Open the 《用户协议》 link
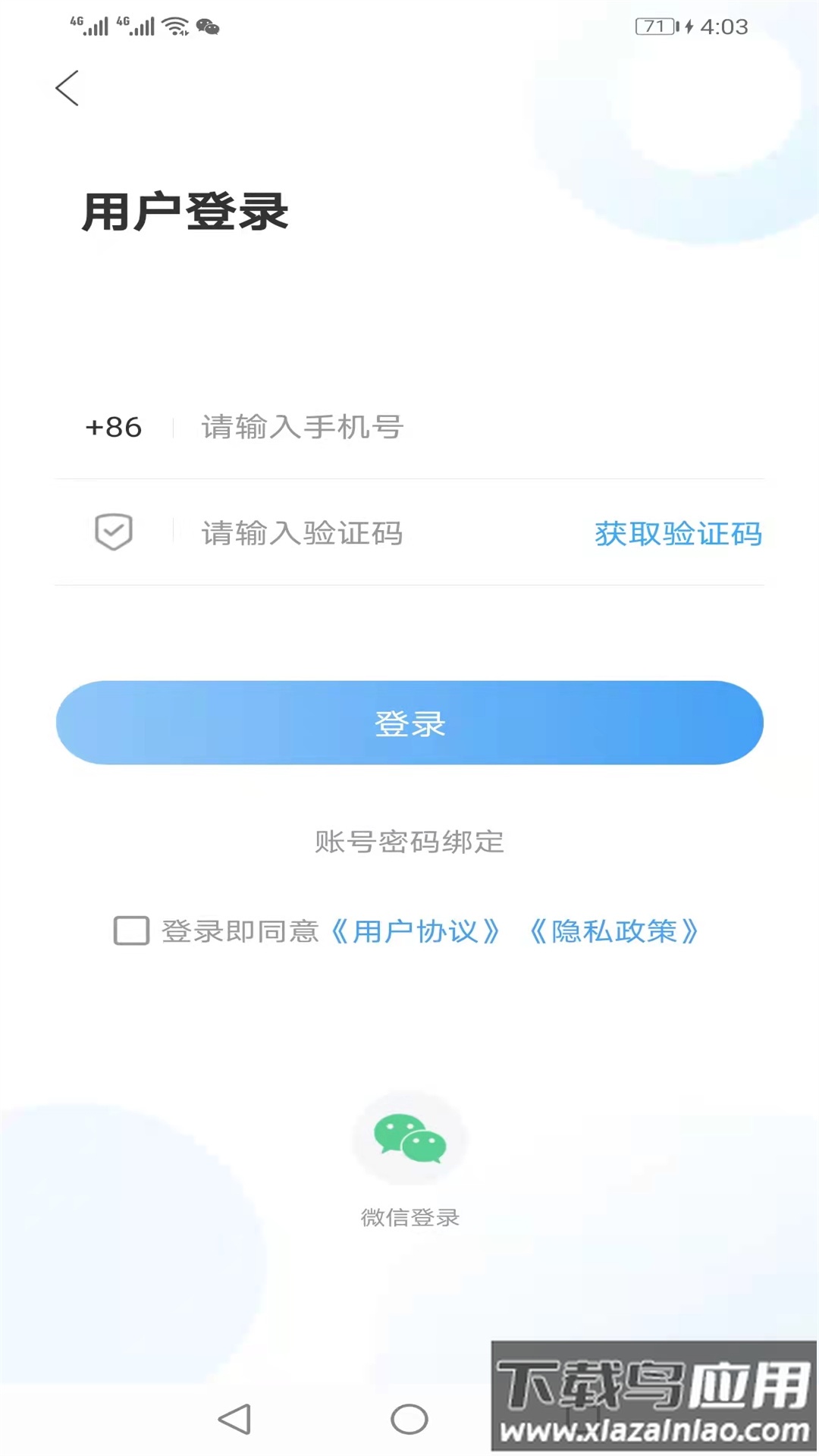The image size is (819, 1456). coord(416,931)
